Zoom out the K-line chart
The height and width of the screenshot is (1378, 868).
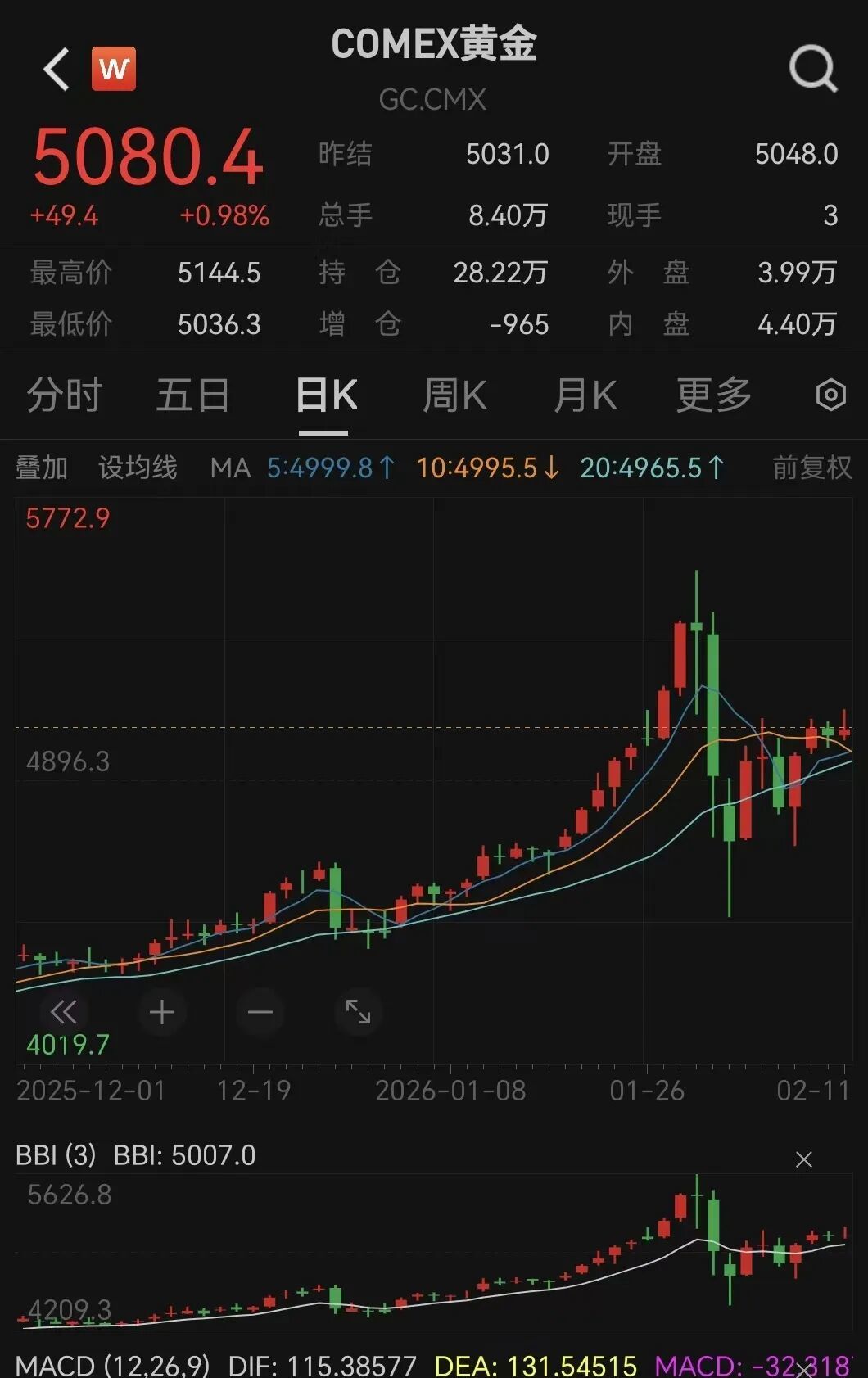(x=260, y=1012)
